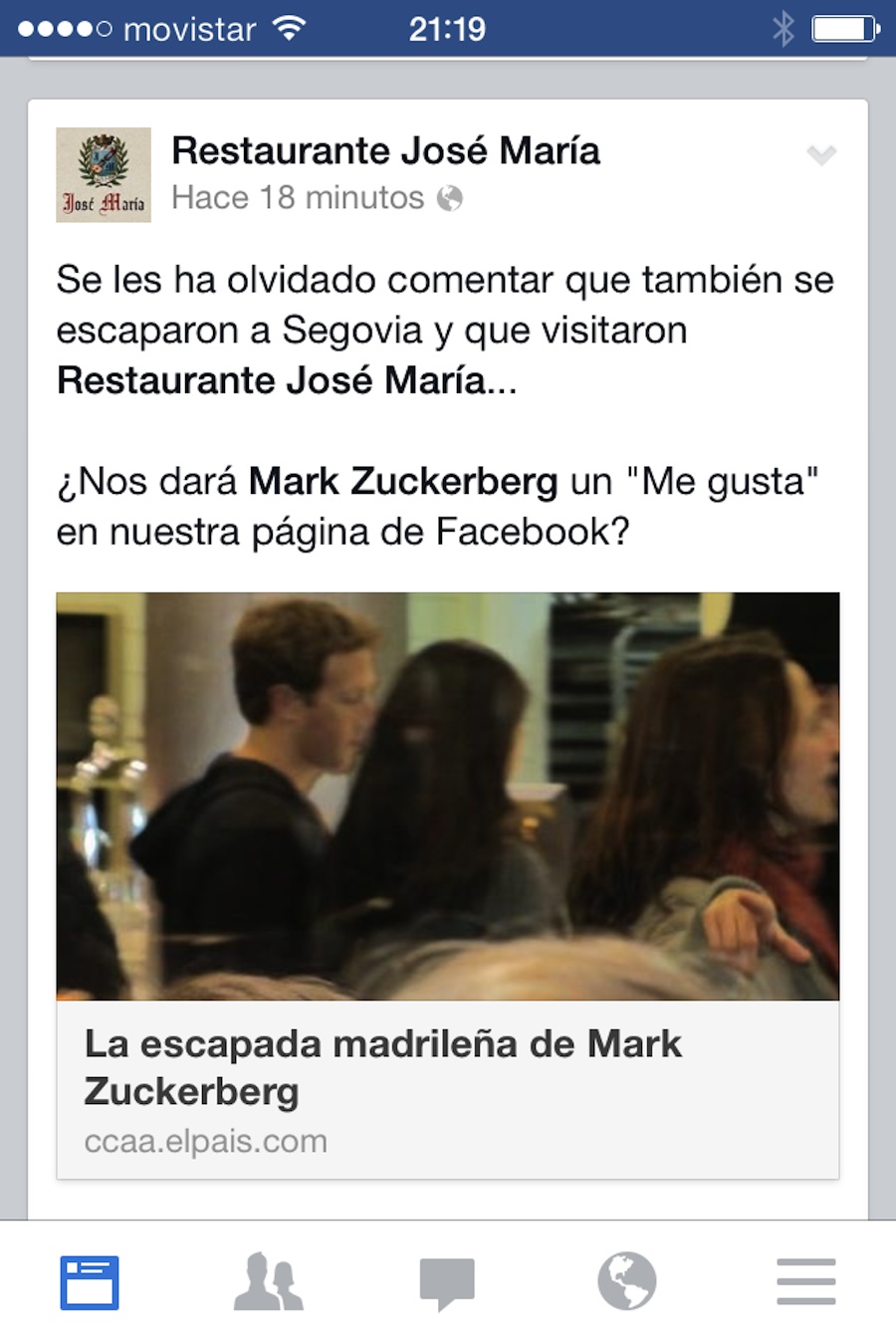Open the Friend Requests tab

click(269, 1282)
